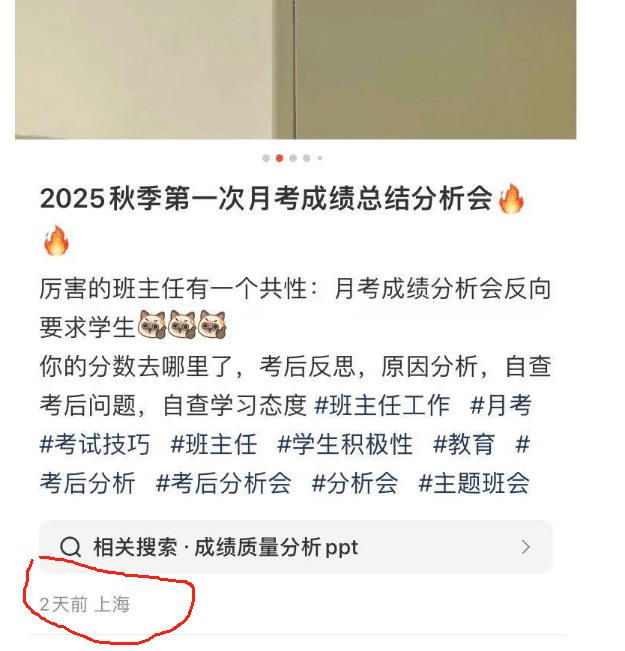Open the #考后分析会 hashtag
The width and height of the screenshot is (625, 651).
[x=223, y=483]
